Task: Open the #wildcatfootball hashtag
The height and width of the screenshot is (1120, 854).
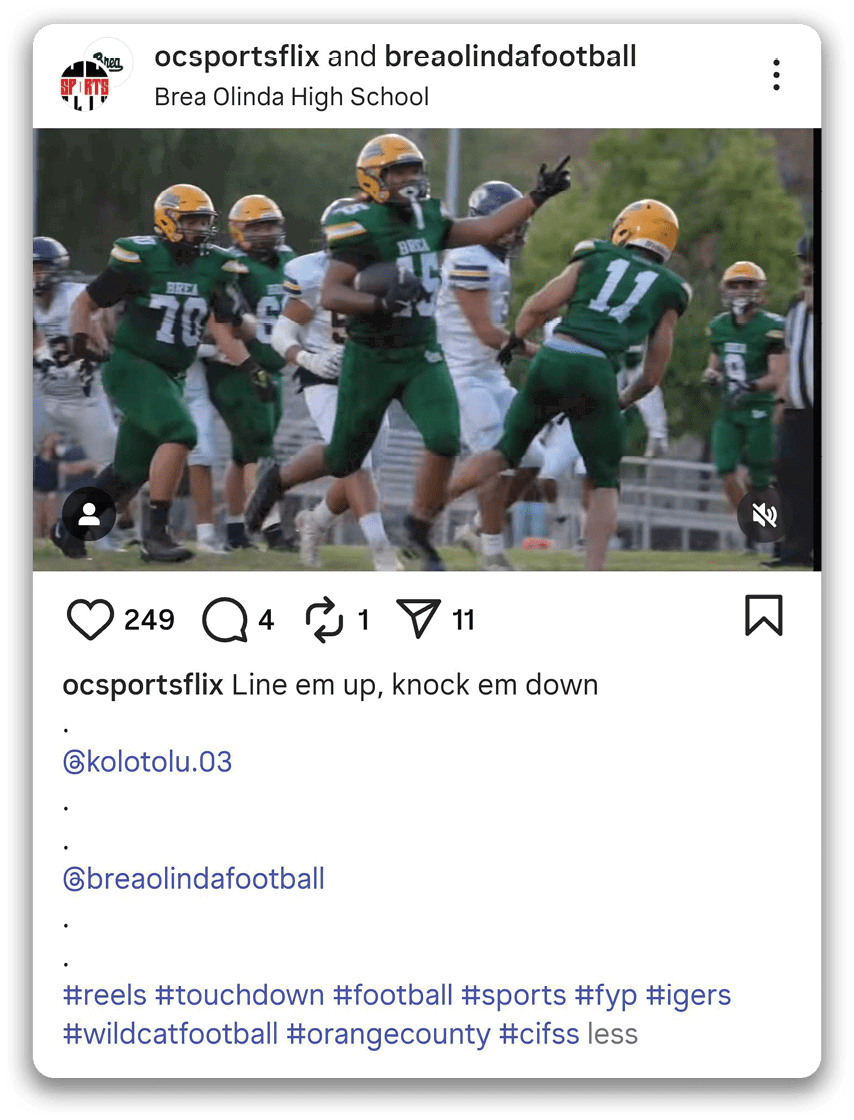Action: pos(170,1034)
